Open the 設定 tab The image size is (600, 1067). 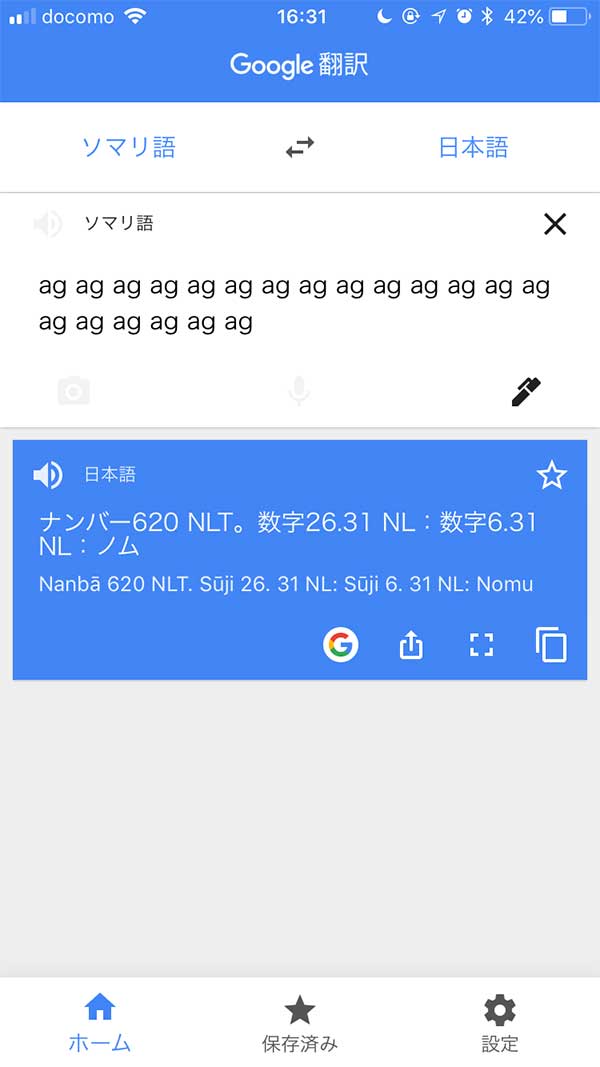click(x=500, y=1022)
